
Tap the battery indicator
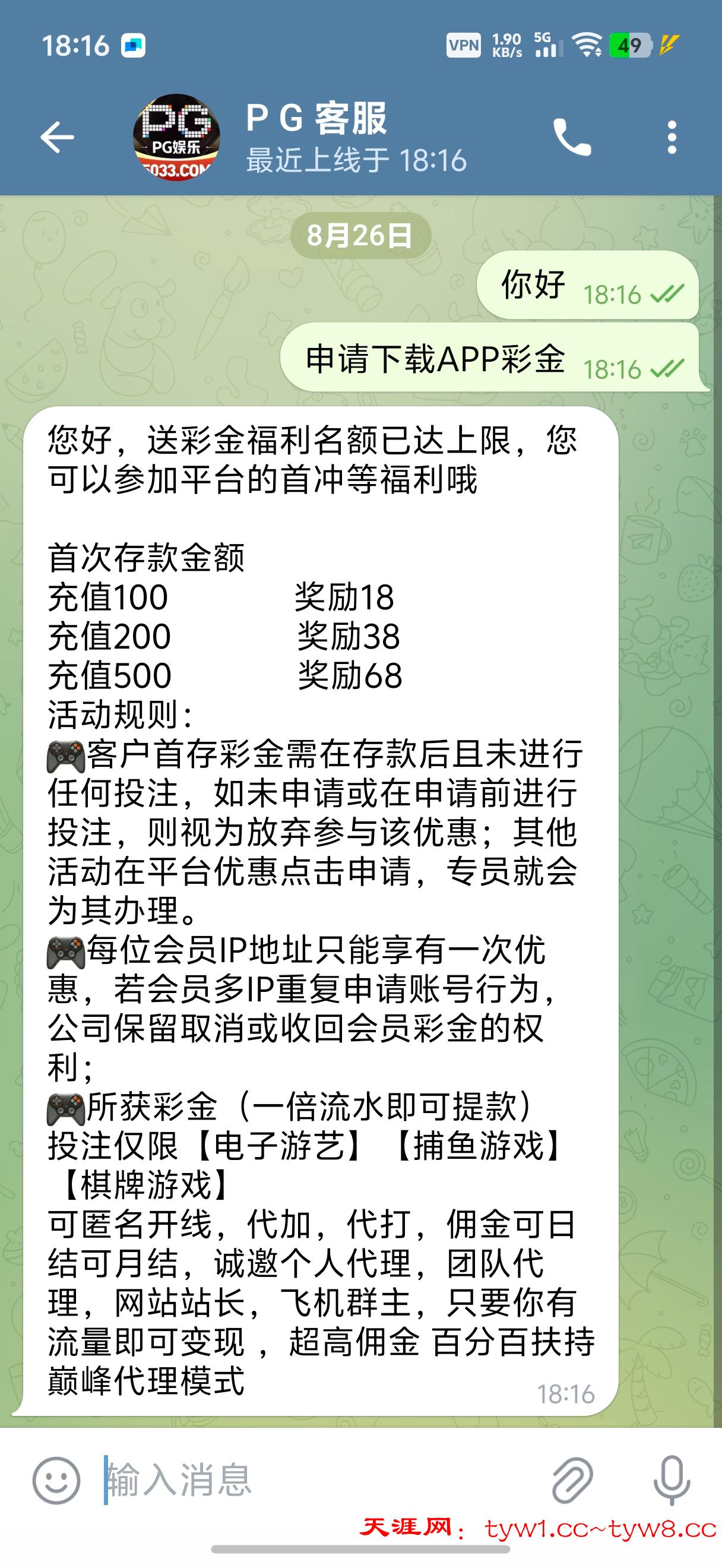[x=629, y=43]
